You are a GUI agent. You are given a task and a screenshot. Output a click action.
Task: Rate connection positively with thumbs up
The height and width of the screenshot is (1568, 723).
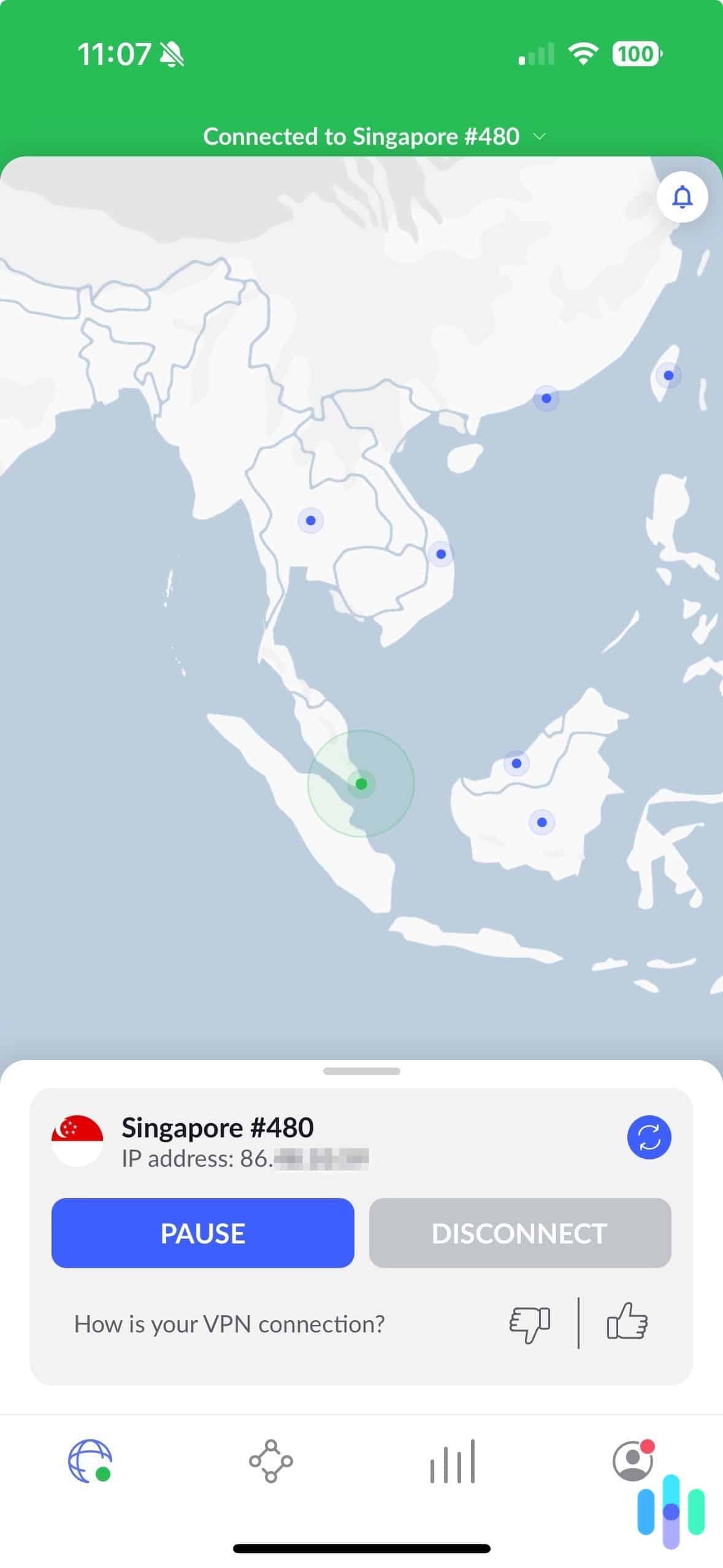click(x=627, y=1323)
